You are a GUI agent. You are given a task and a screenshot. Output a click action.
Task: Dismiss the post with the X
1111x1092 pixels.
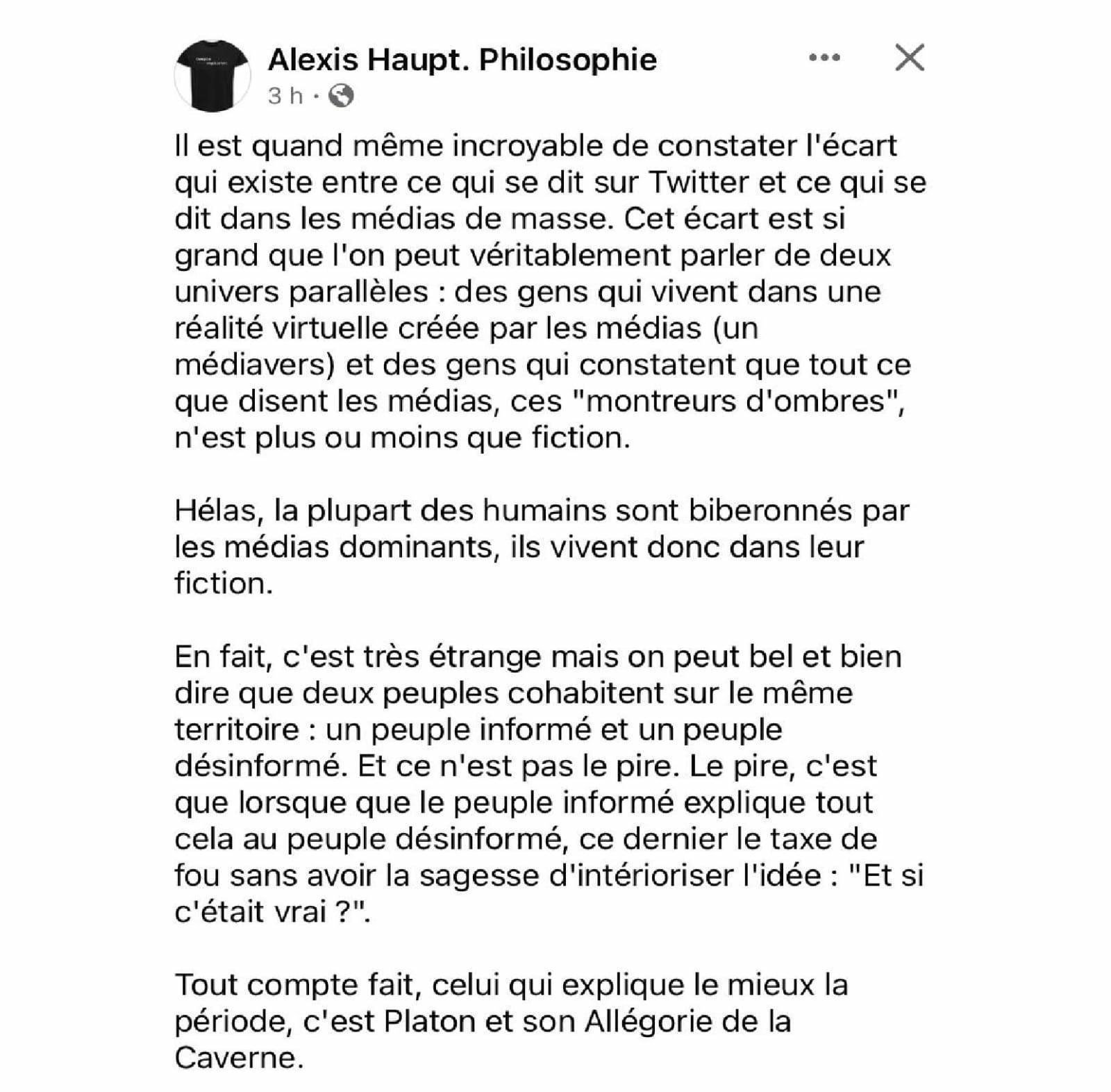[x=909, y=58]
